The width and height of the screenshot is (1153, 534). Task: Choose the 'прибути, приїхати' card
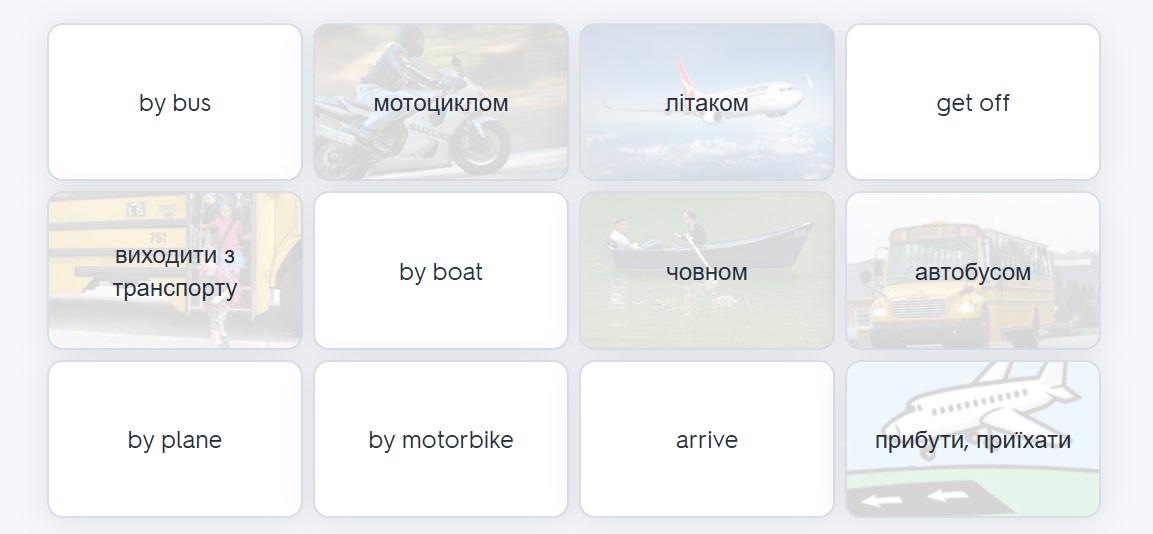click(973, 439)
